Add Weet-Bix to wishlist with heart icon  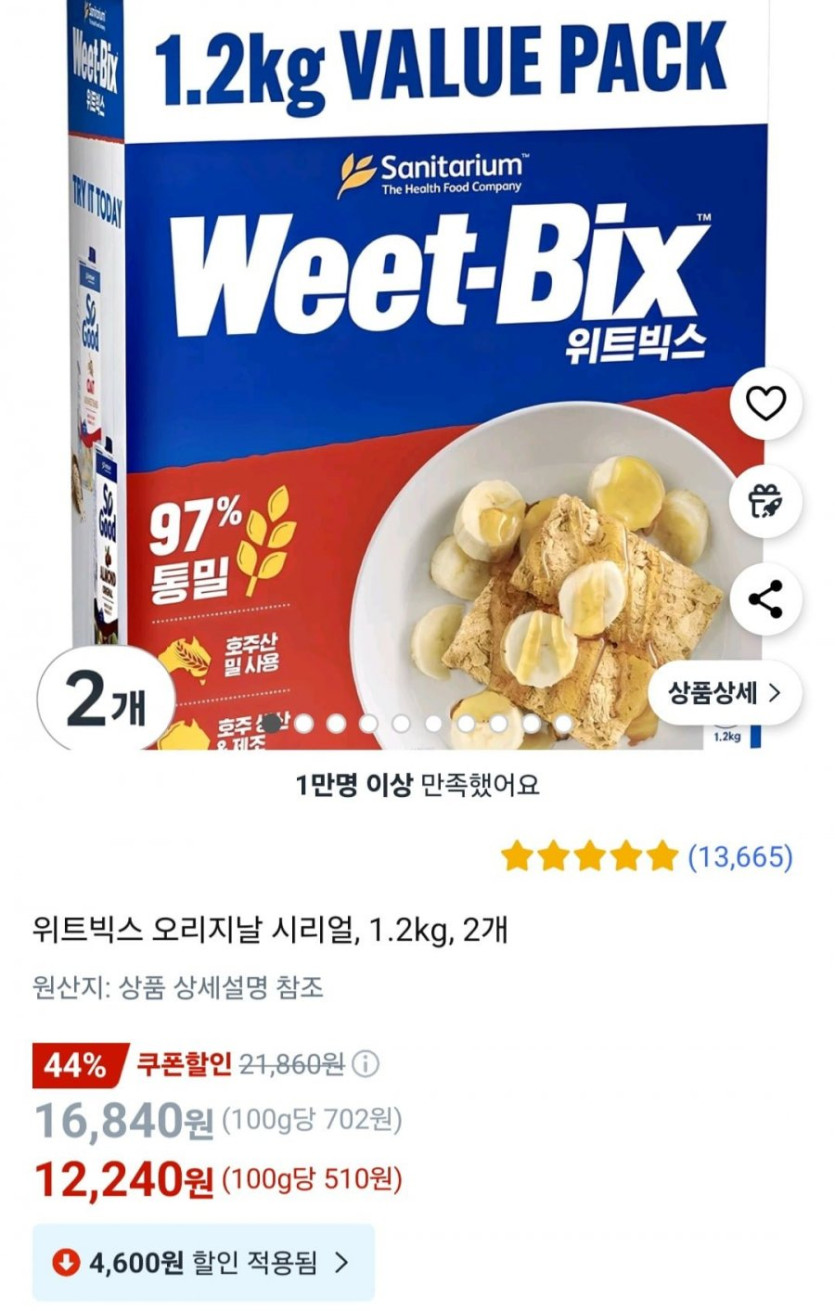click(766, 404)
